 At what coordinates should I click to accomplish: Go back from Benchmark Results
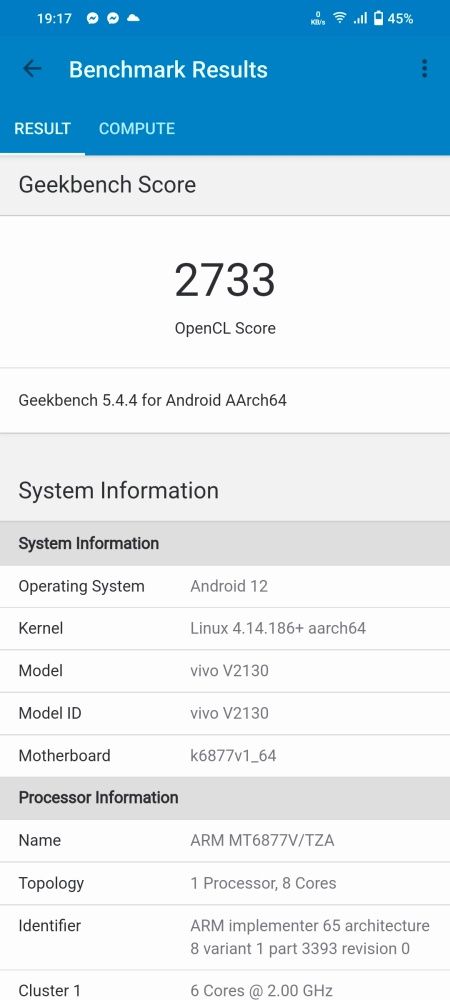pyautogui.click(x=32, y=69)
